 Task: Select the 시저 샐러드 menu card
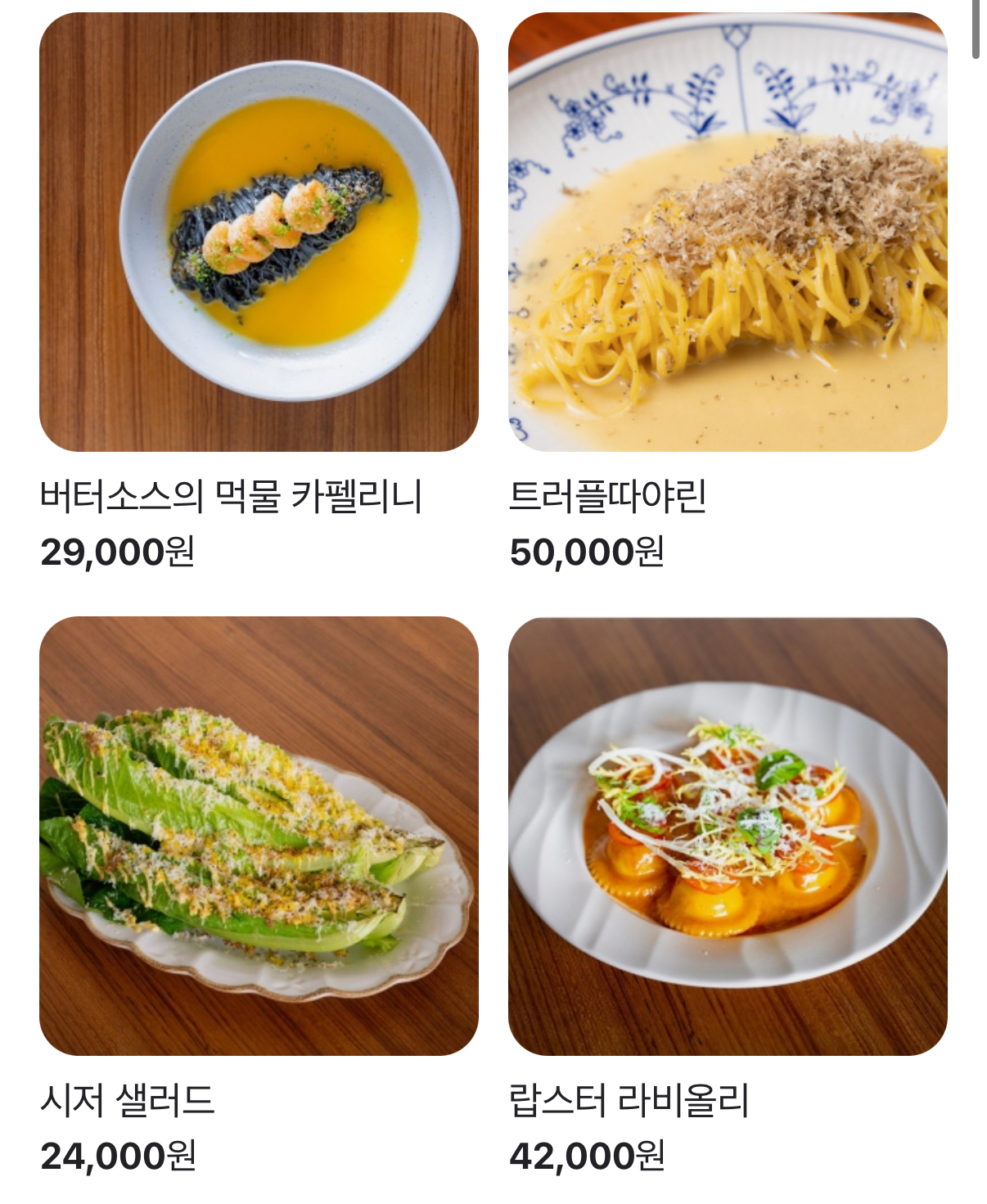259,836
